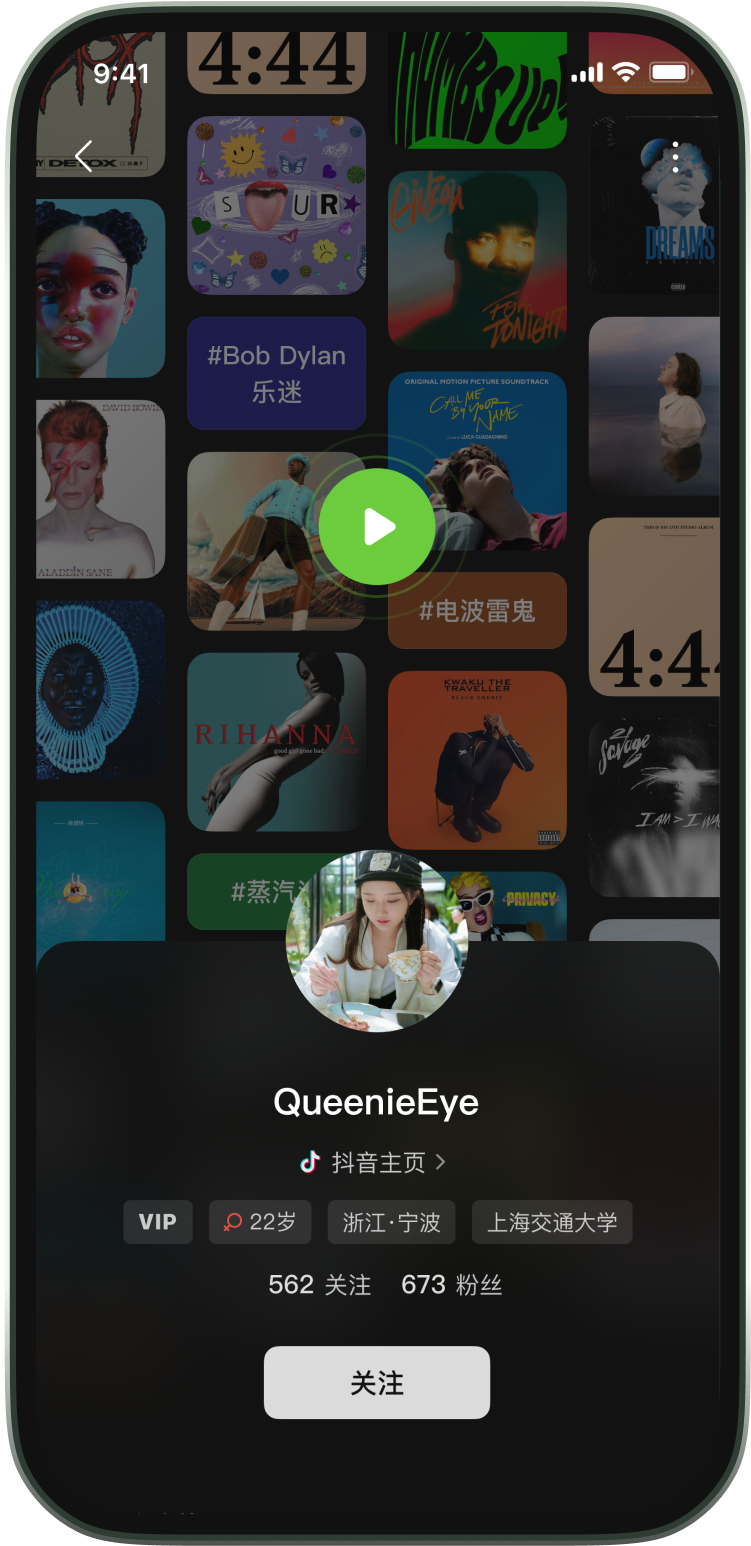Follow QueenieEye with the 关注 button
751x1546 pixels.
(x=377, y=1383)
